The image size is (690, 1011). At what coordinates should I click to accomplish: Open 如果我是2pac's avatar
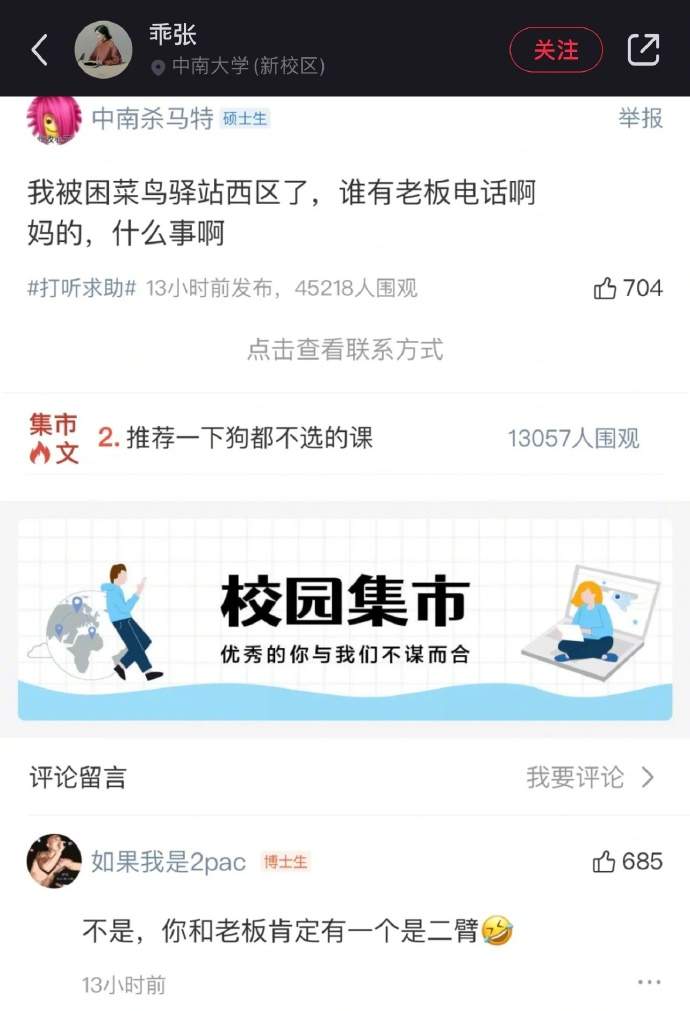[54, 861]
